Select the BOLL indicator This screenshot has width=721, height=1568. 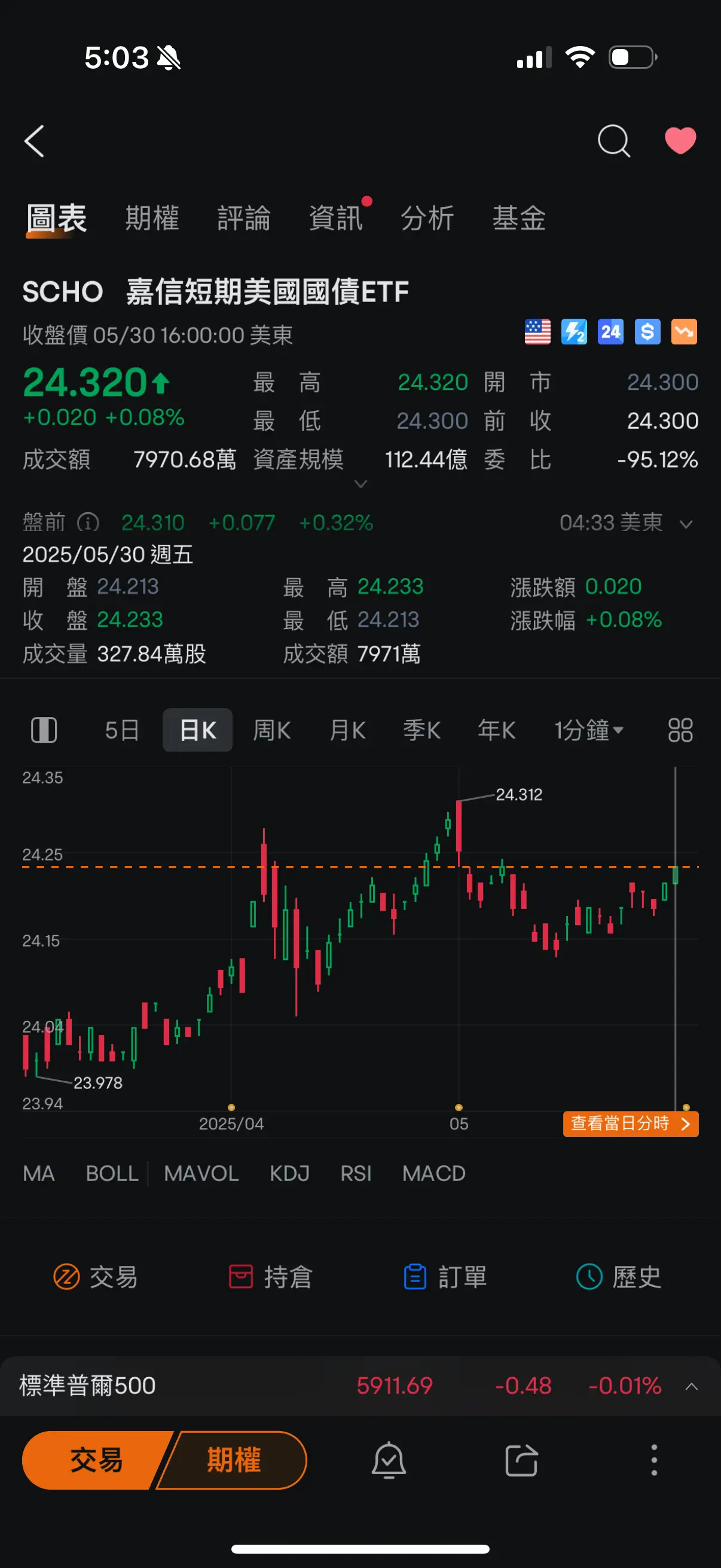112,1173
